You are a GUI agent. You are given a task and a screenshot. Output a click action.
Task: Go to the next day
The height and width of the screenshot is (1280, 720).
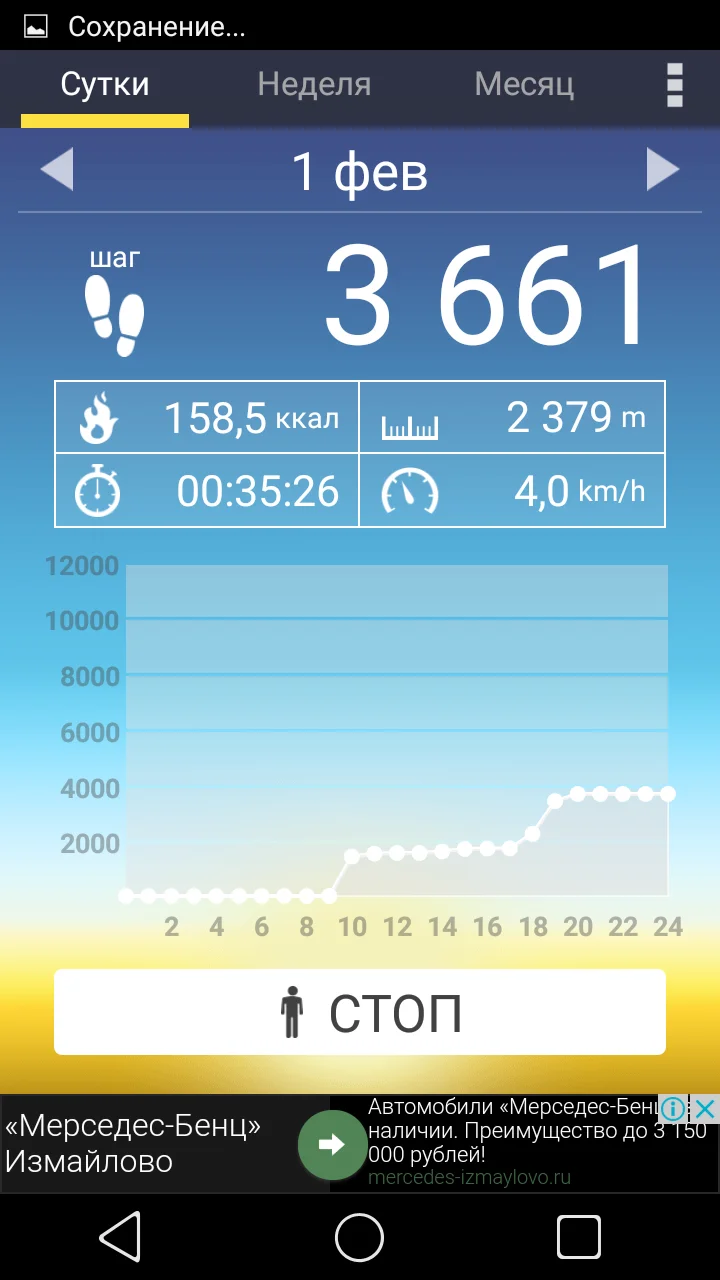pos(662,170)
